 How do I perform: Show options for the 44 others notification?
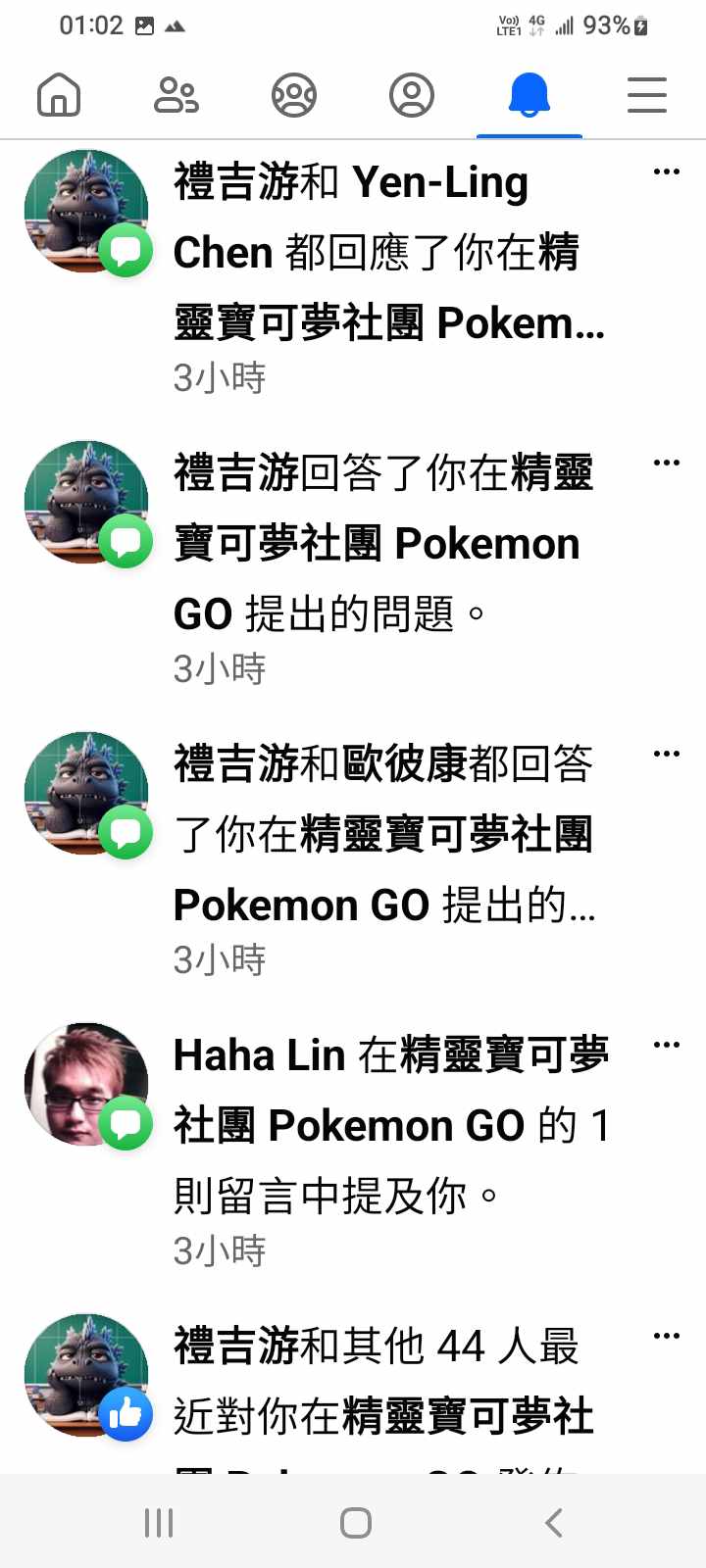(x=667, y=1337)
